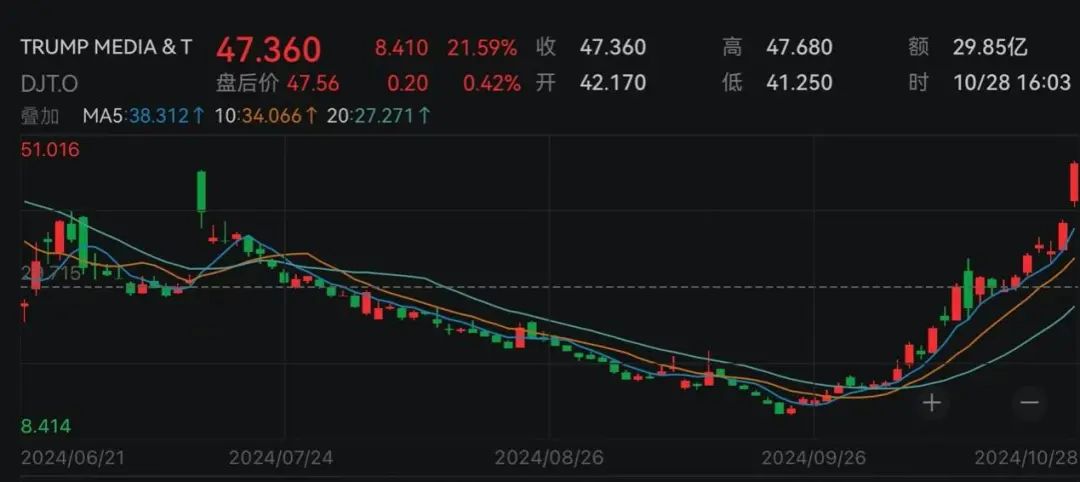
Task: Zoom in the candlestick chart with plus
Action: coord(932,403)
